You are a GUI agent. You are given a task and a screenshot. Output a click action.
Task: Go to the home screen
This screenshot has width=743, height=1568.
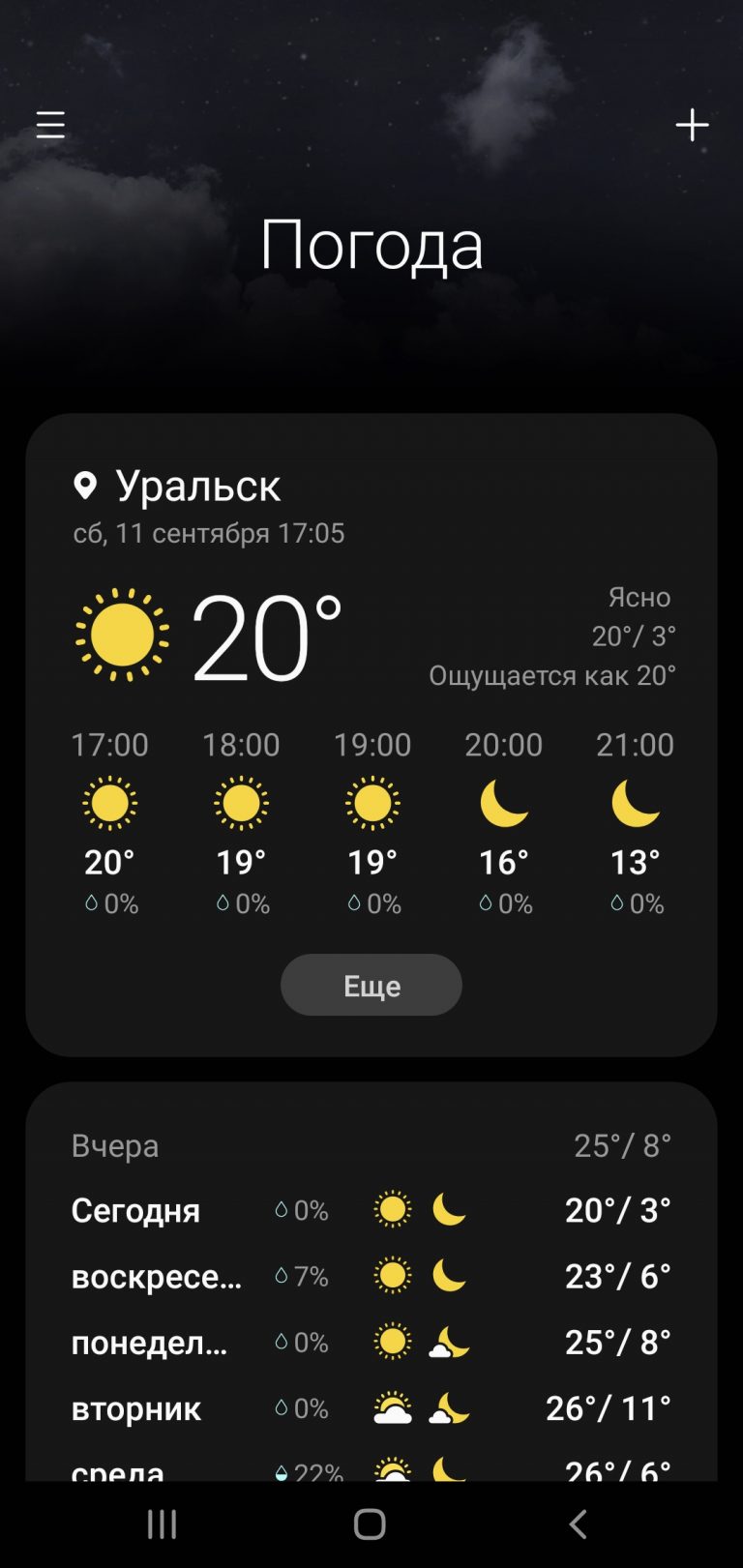click(x=370, y=1524)
